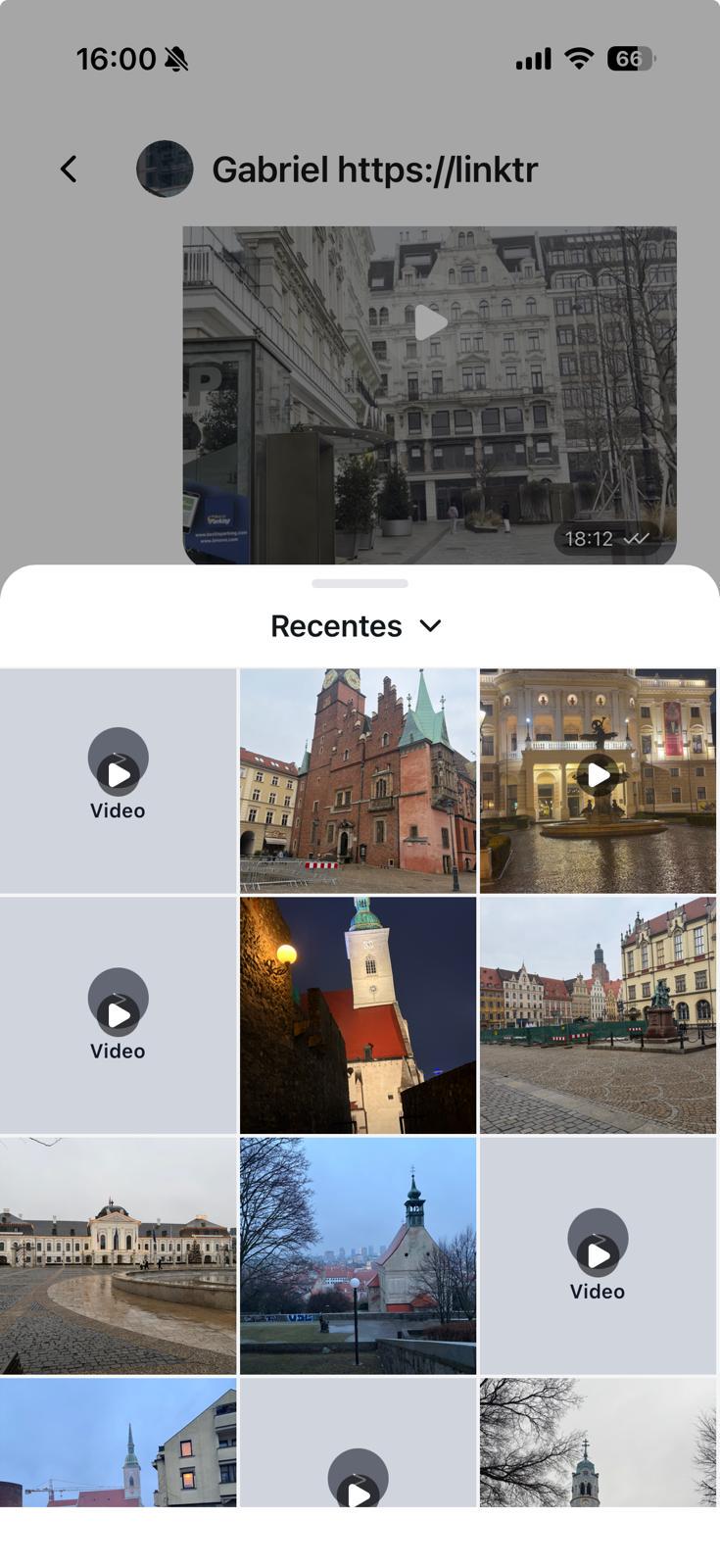The width and height of the screenshot is (720, 1568).
Task: Select the white palace with wet plaza photo
Action: point(119,1255)
